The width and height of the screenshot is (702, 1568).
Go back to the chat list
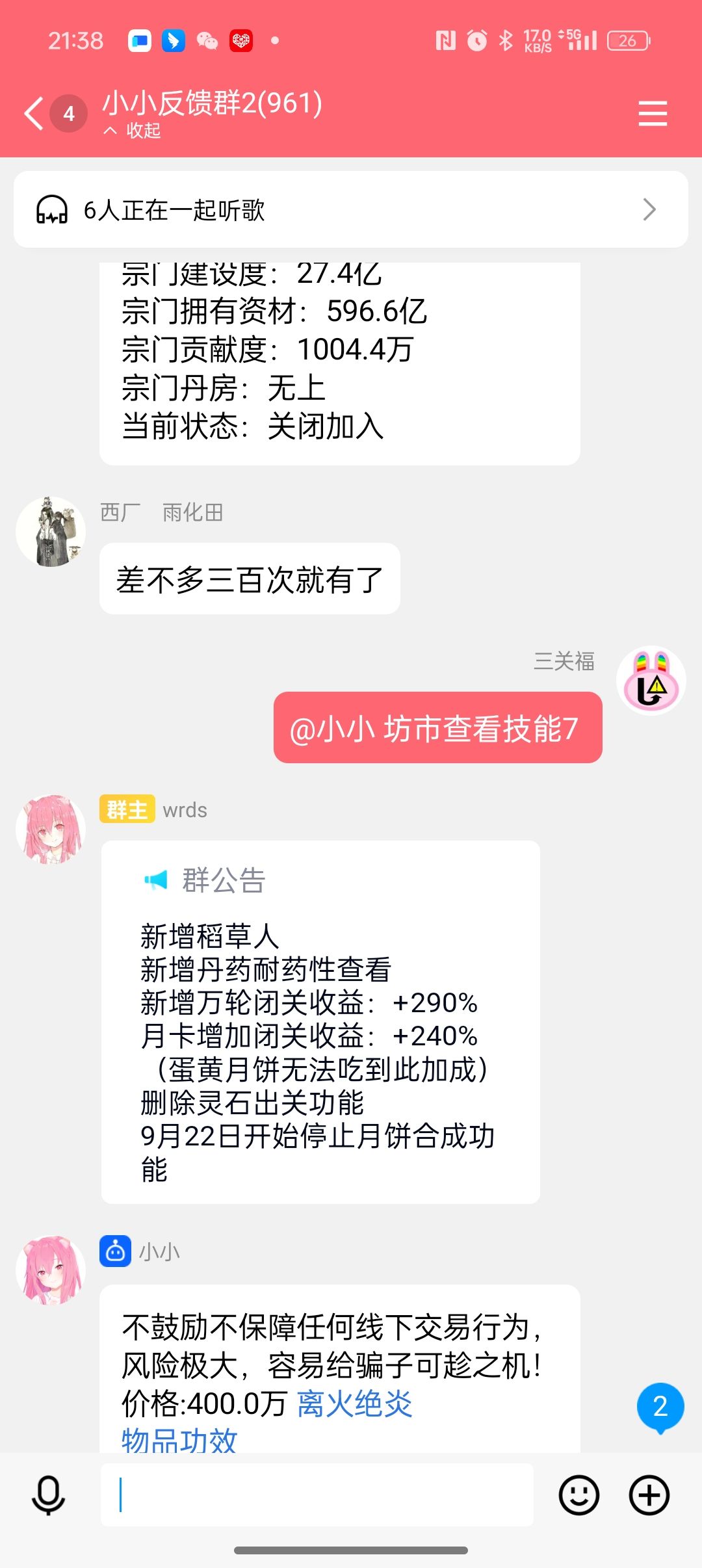point(34,114)
